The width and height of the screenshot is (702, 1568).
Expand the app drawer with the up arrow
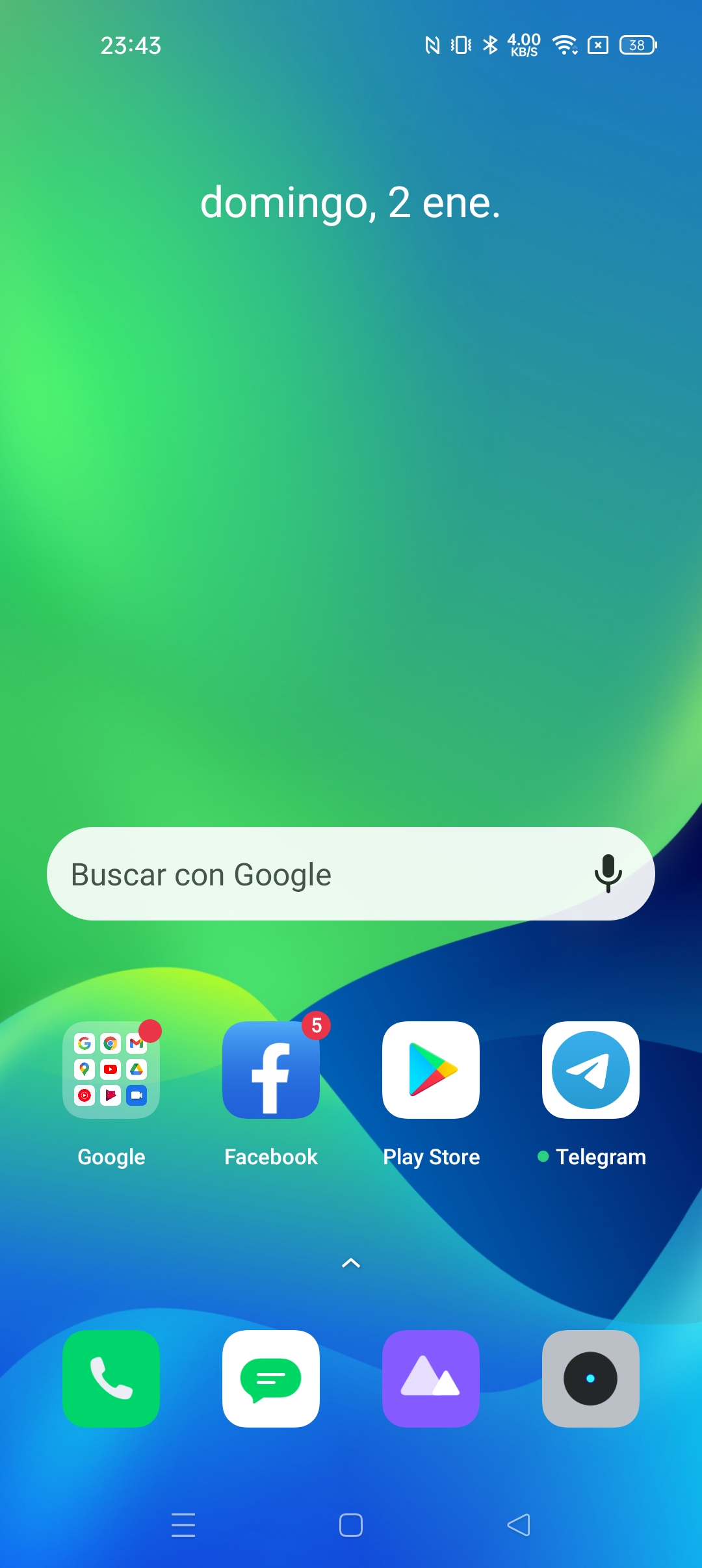tap(351, 1263)
